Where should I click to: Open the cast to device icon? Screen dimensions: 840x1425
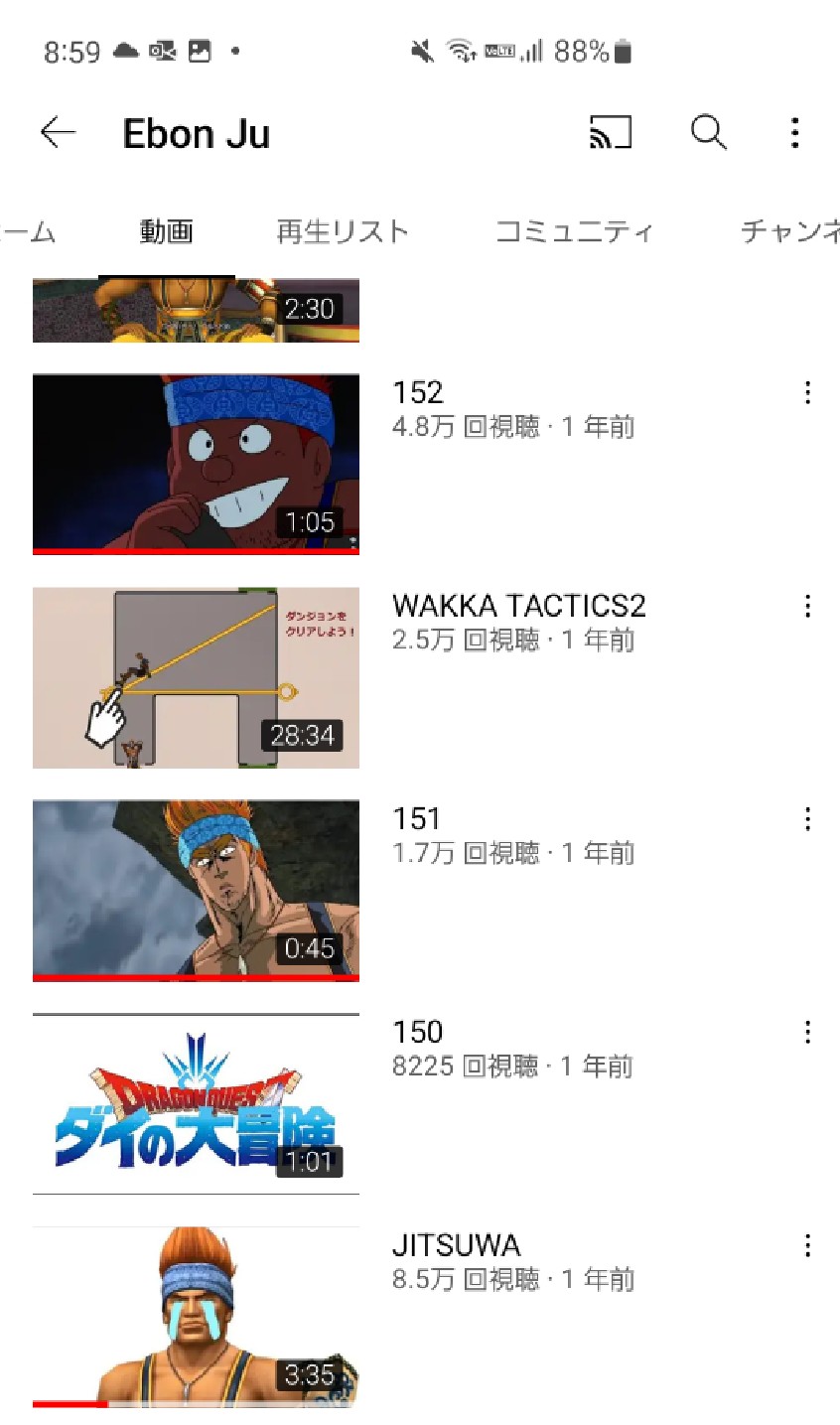[611, 132]
